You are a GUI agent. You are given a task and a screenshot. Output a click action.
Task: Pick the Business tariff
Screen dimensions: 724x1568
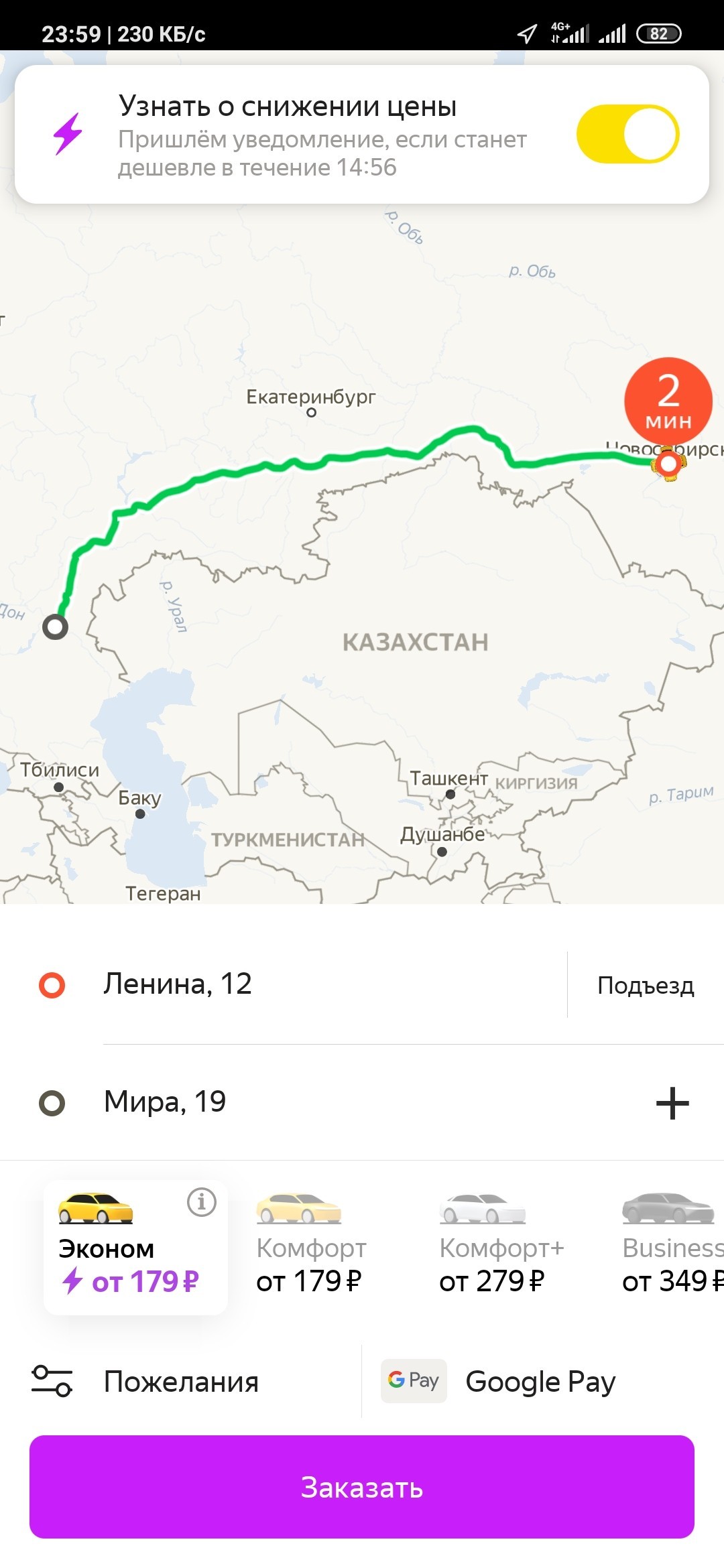(670, 1246)
